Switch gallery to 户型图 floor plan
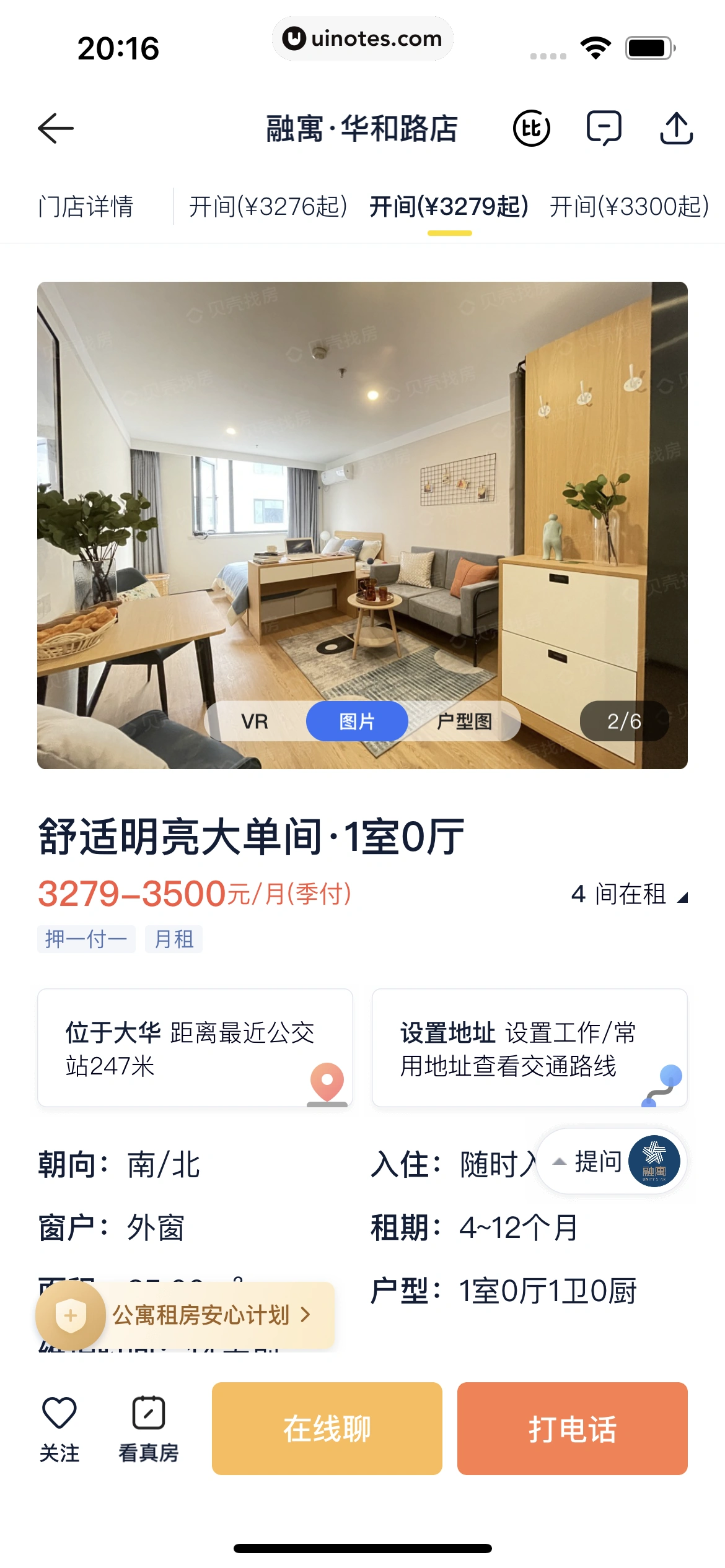Image resolution: width=725 pixels, height=1568 pixels. click(x=464, y=721)
